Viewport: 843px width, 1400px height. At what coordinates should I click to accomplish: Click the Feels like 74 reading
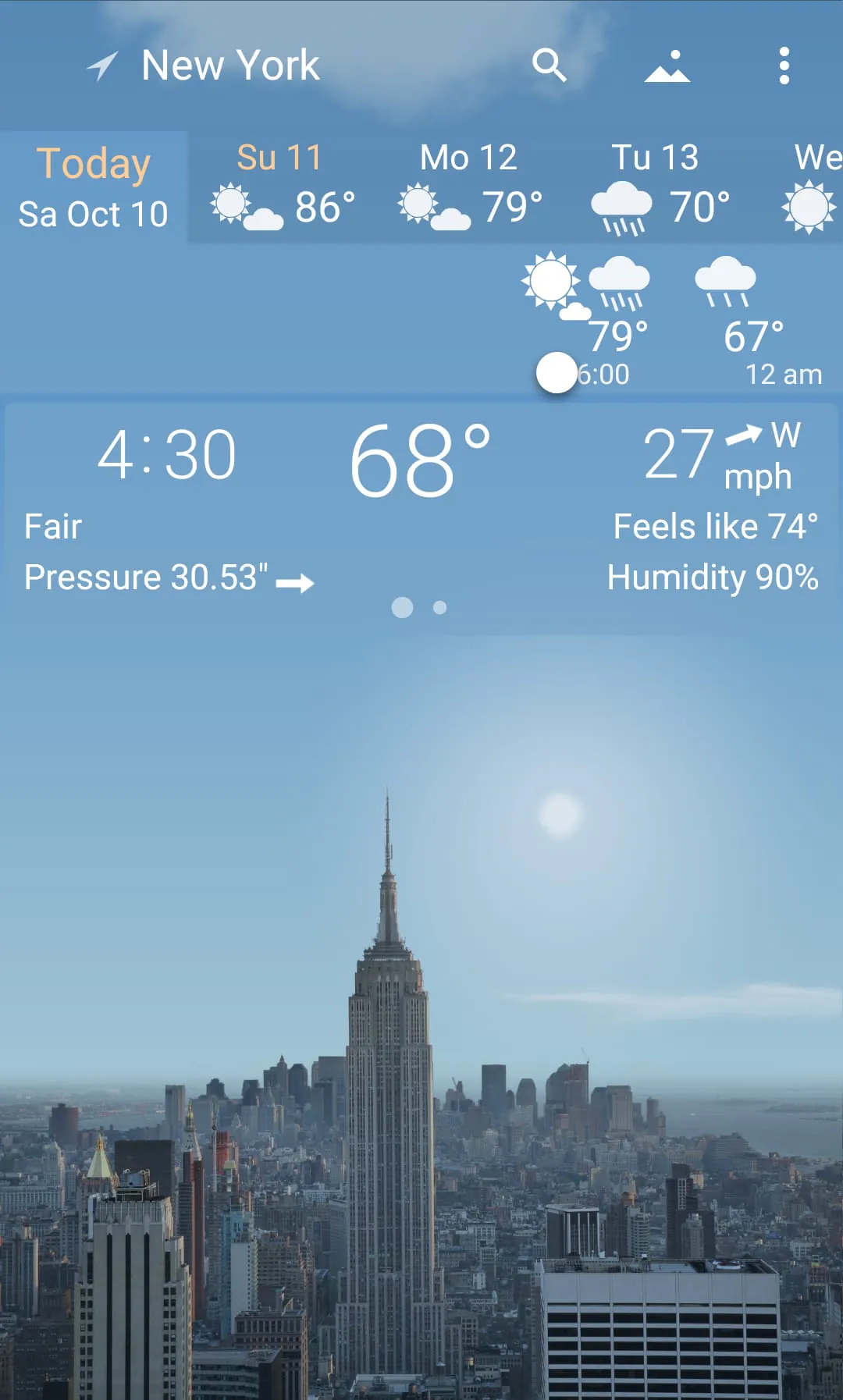point(713,526)
